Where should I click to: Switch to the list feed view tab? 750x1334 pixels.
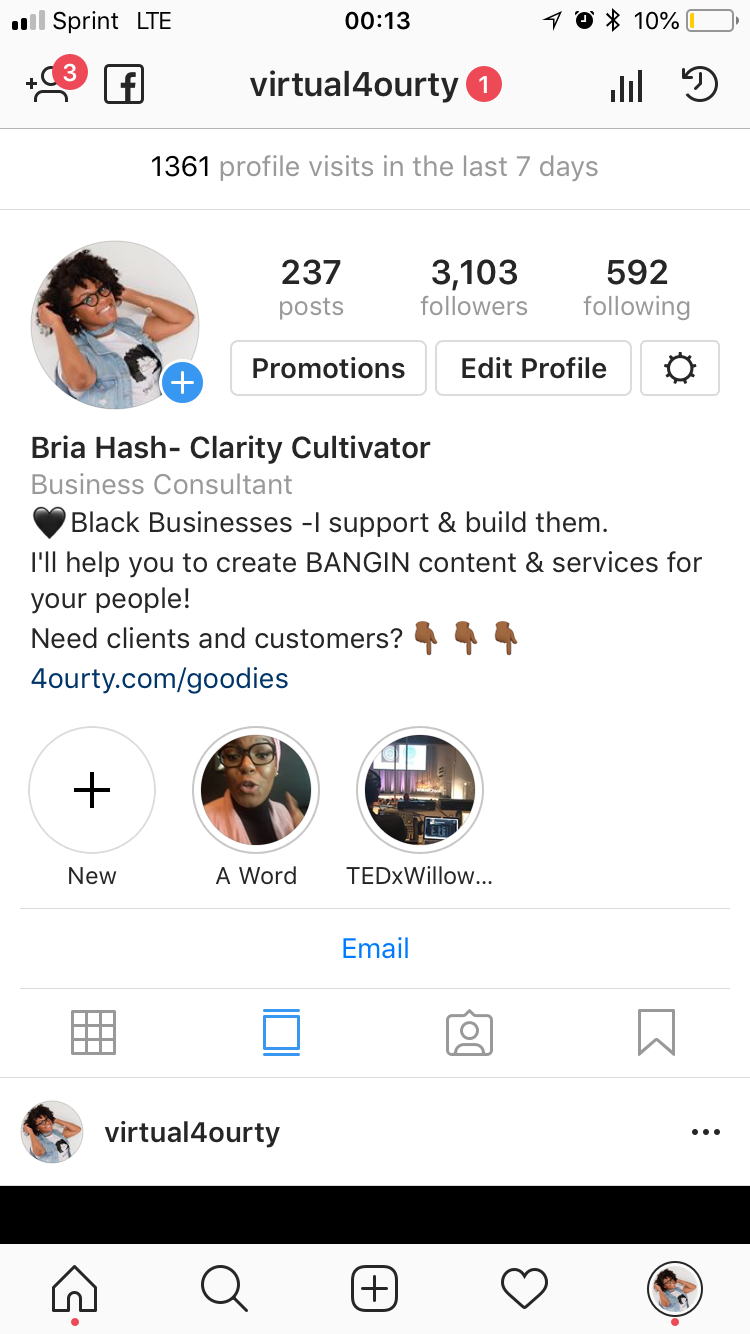[281, 1032]
